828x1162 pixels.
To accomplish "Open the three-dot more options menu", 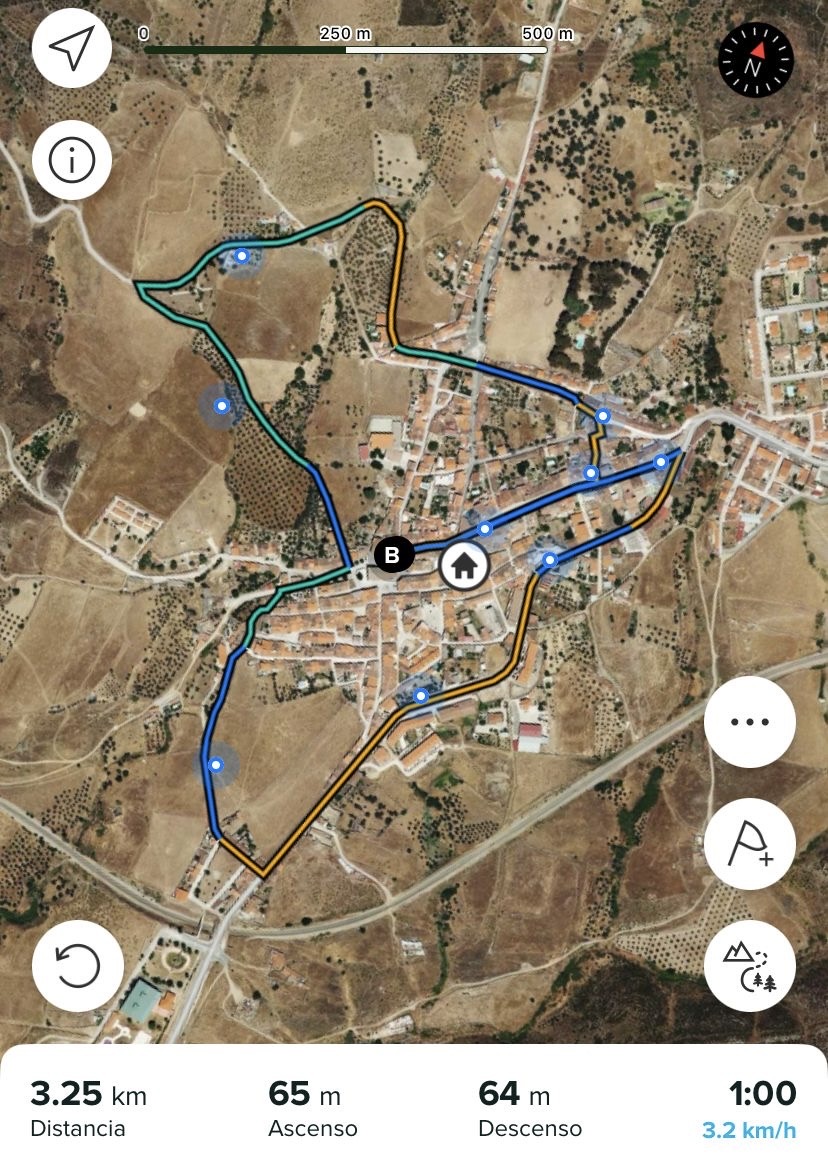I will tap(750, 722).
